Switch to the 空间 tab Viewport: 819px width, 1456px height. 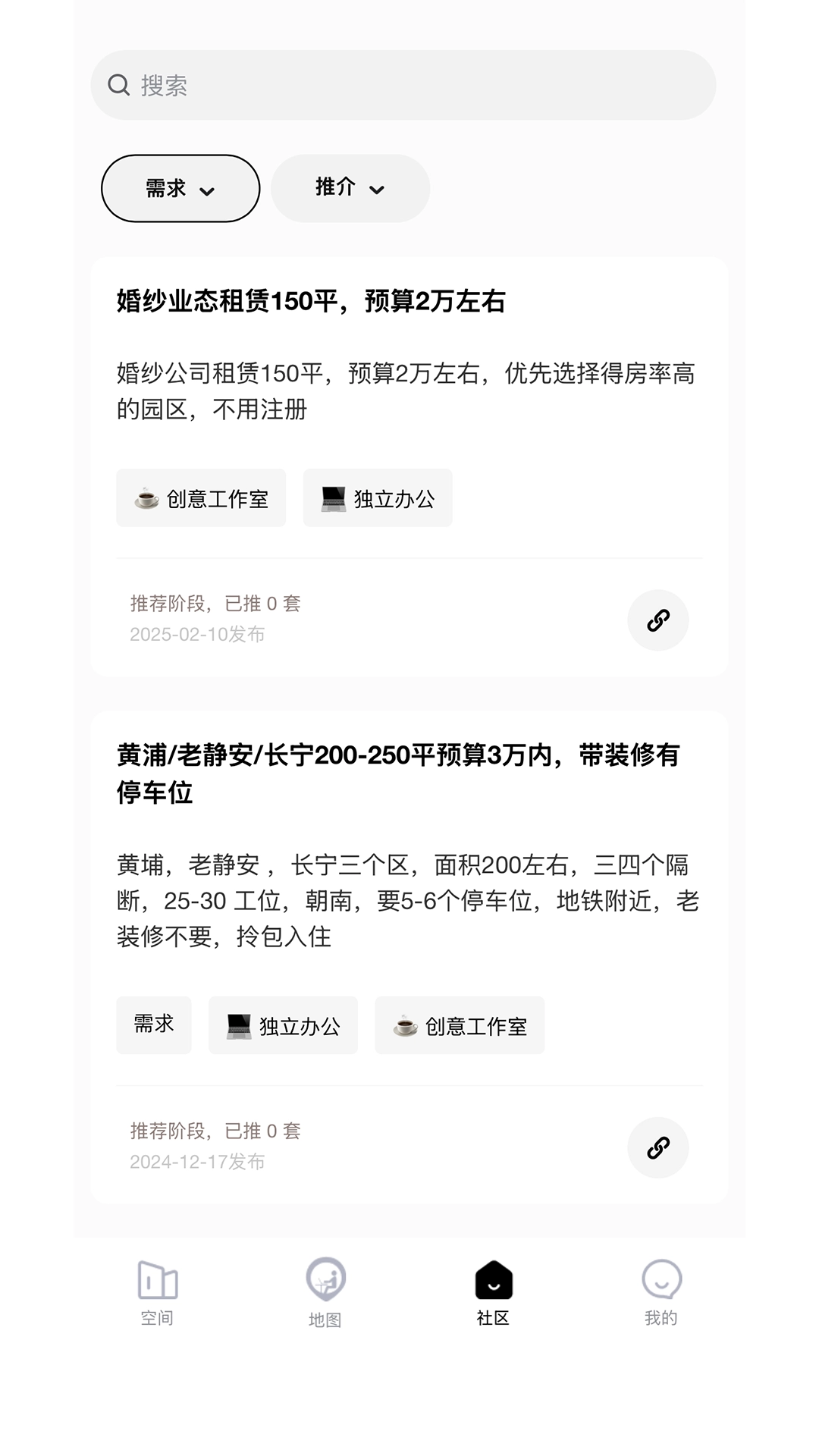point(157,1293)
